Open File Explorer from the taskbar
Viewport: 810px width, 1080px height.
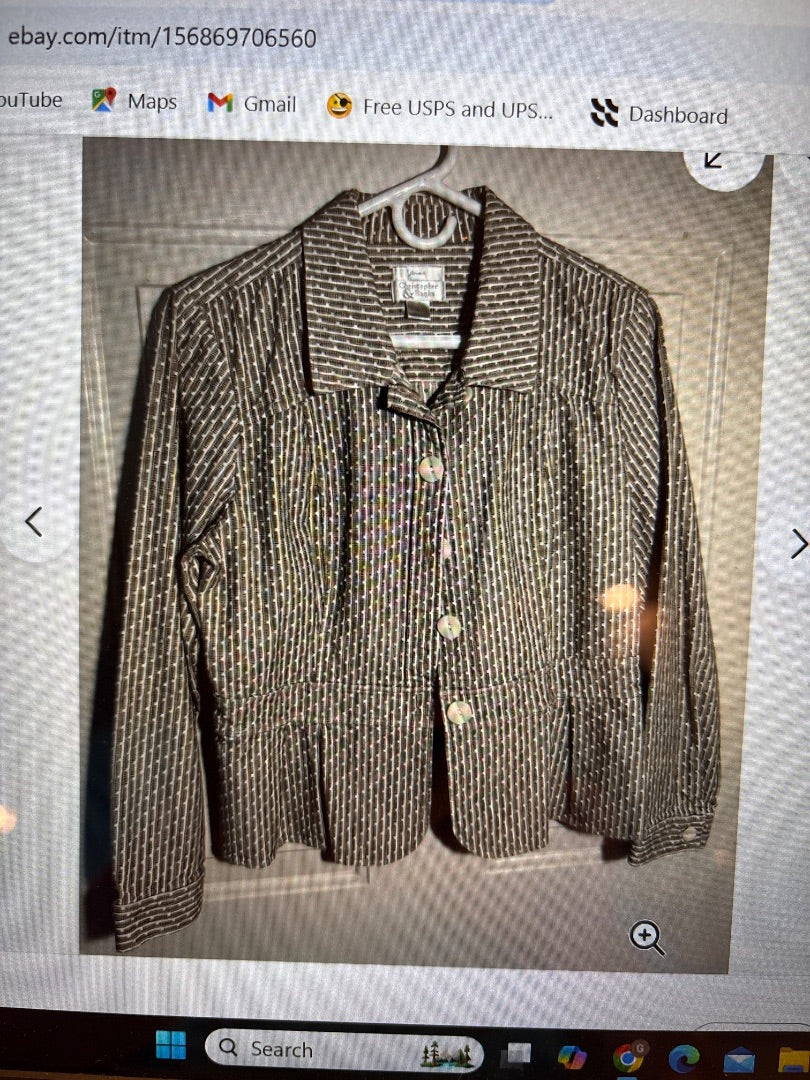pos(793,1060)
